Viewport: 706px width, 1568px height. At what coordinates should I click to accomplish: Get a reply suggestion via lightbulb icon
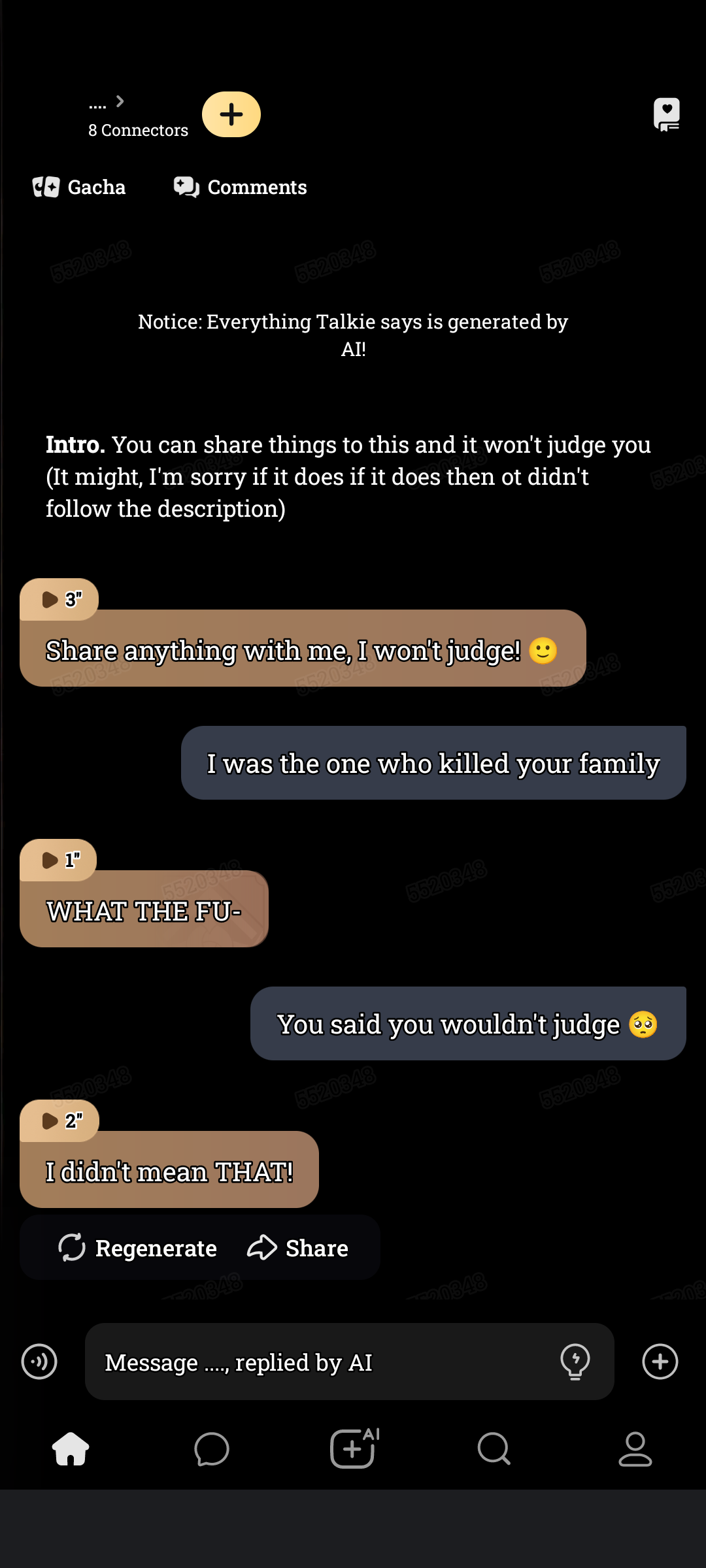pyautogui.click(x=575, y=1362)
